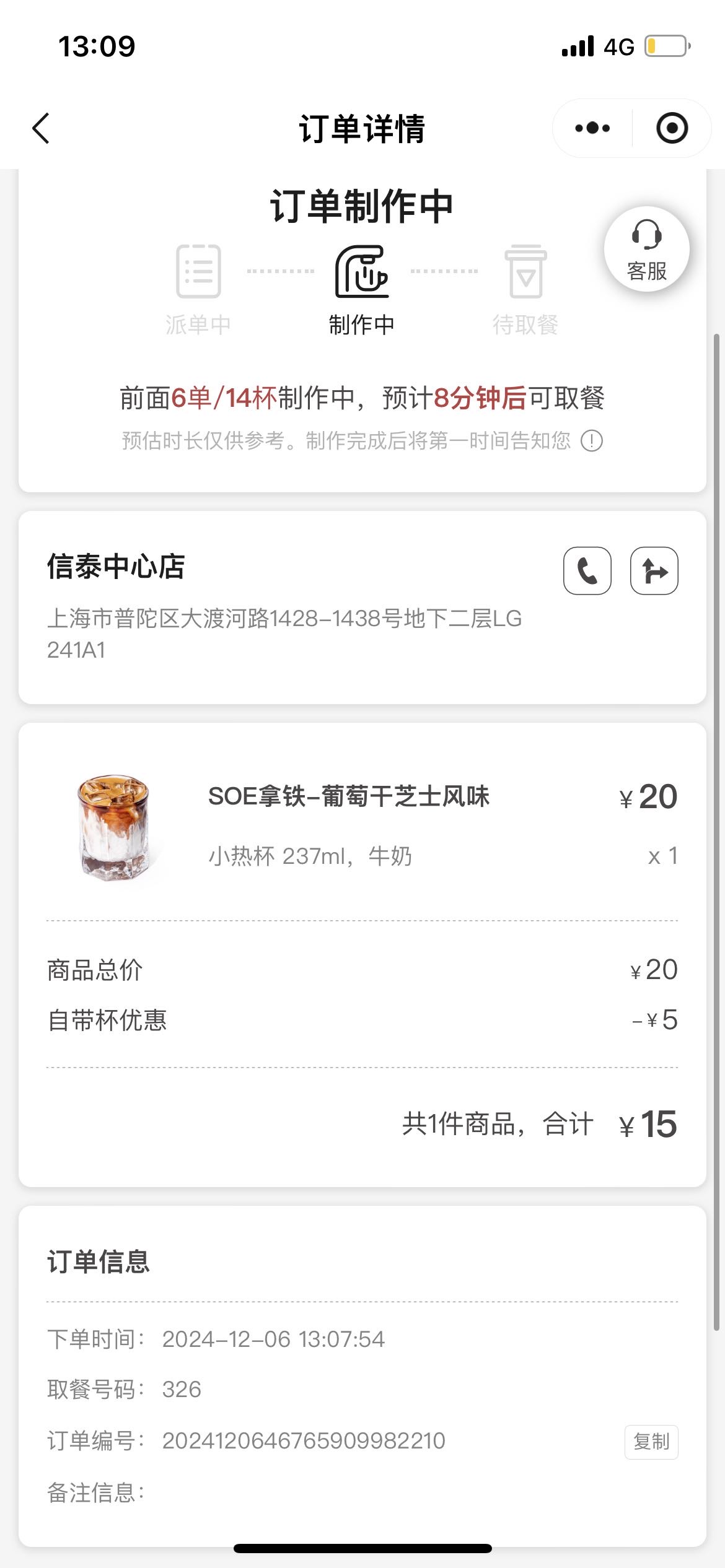
Task: Navigate to the 信泰中心店 store
Action: click(654, 570)
